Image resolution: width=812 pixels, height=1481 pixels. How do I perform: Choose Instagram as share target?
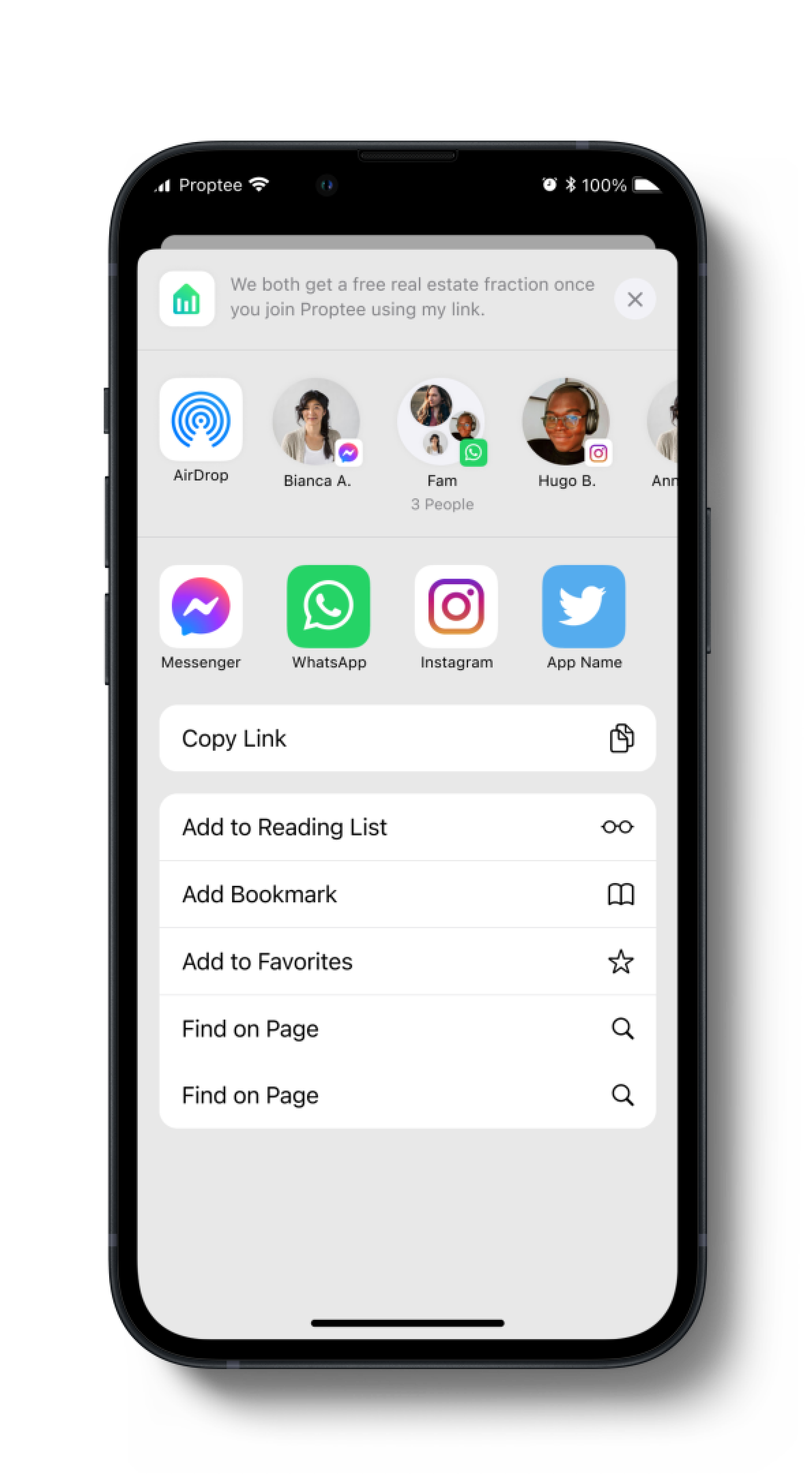click(456, 606)
